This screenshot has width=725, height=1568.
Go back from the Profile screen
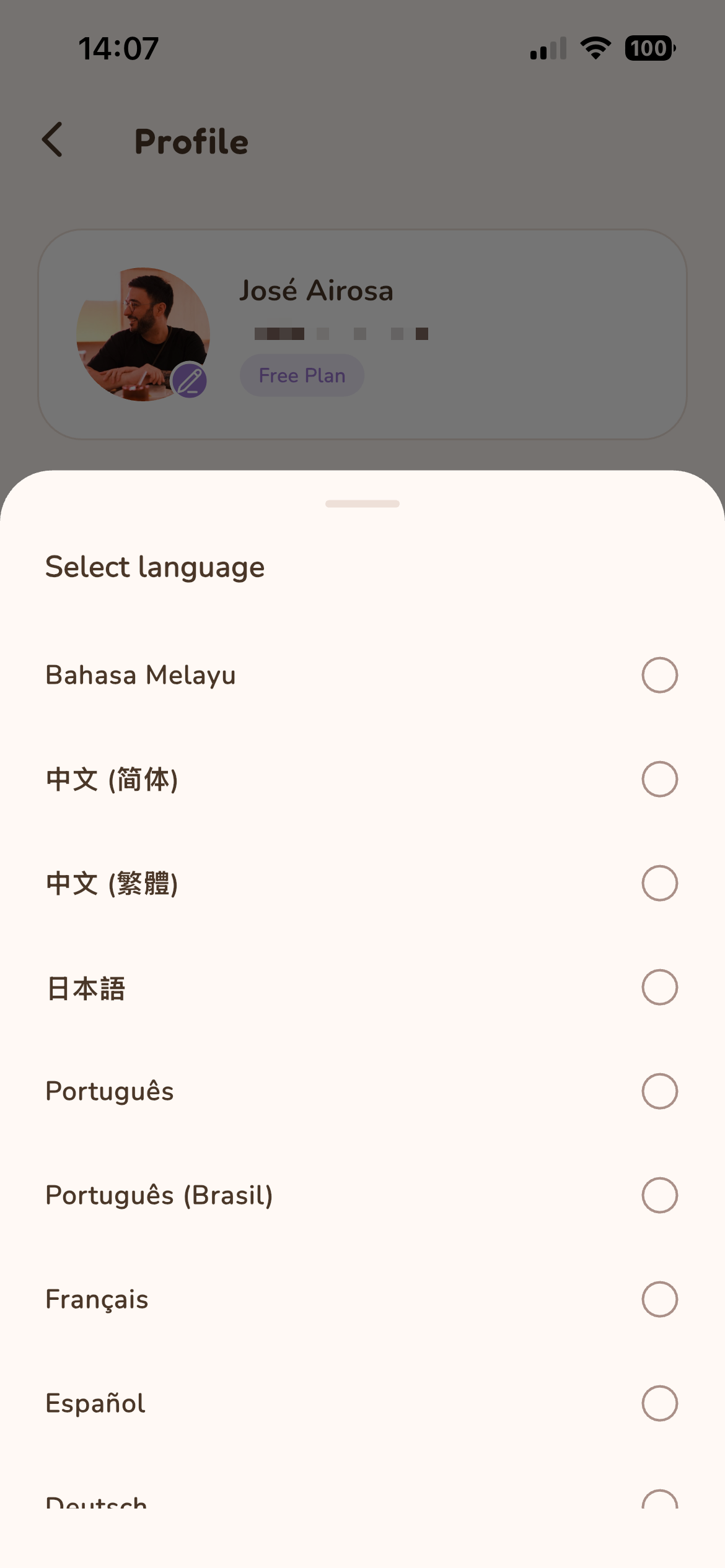pyautogui.click(x=53, y=140)
